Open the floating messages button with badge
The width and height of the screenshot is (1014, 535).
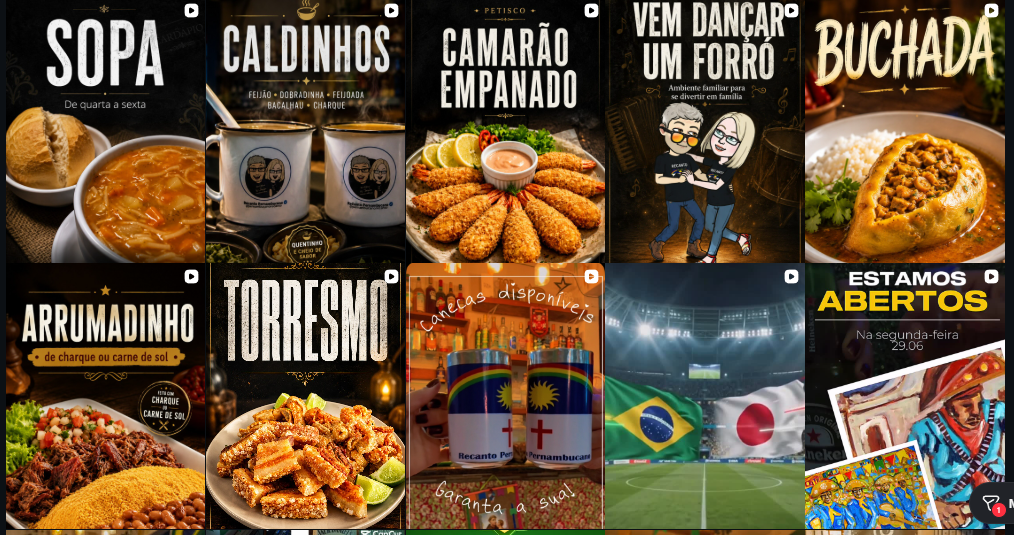(x=992, y=503)
